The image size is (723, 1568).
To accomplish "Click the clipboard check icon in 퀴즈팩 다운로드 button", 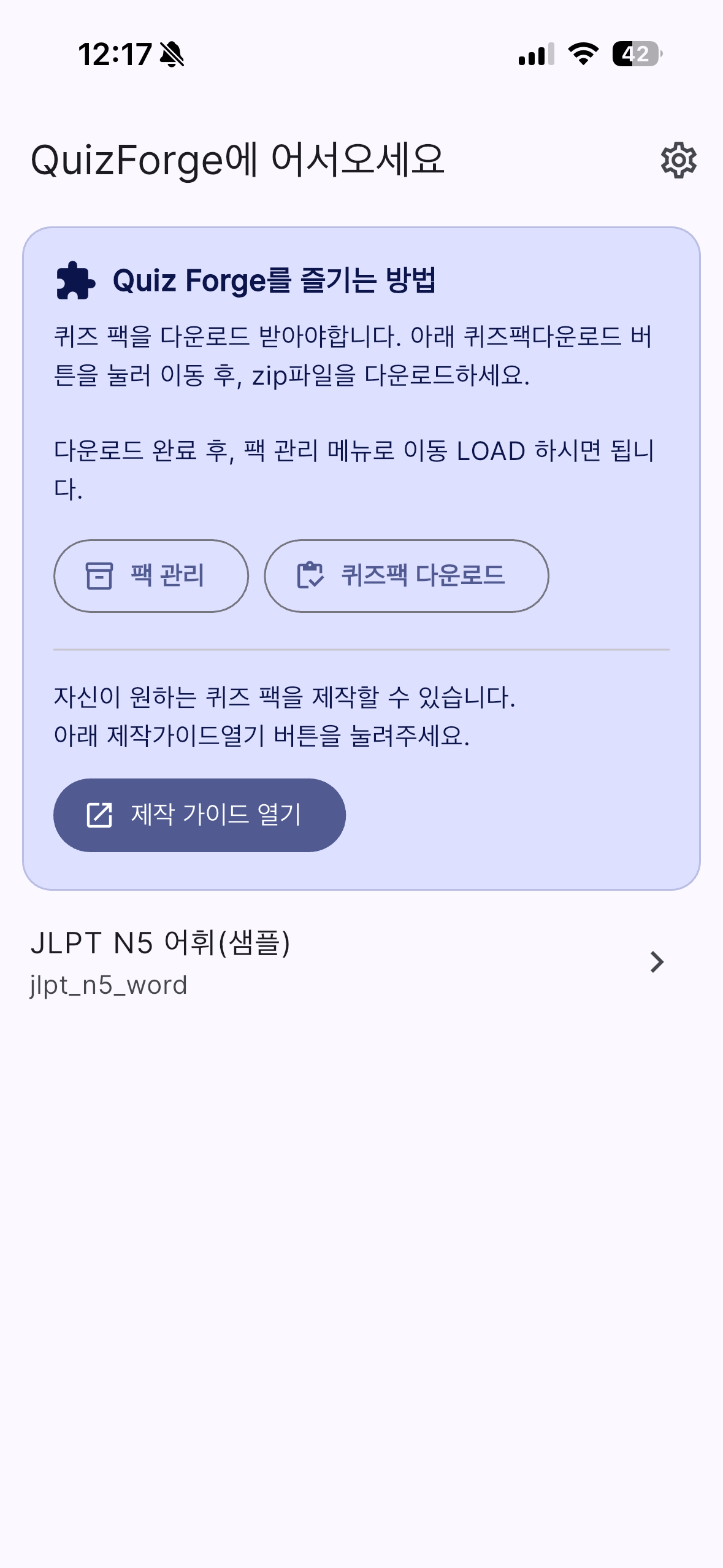I will pos(312,575).
